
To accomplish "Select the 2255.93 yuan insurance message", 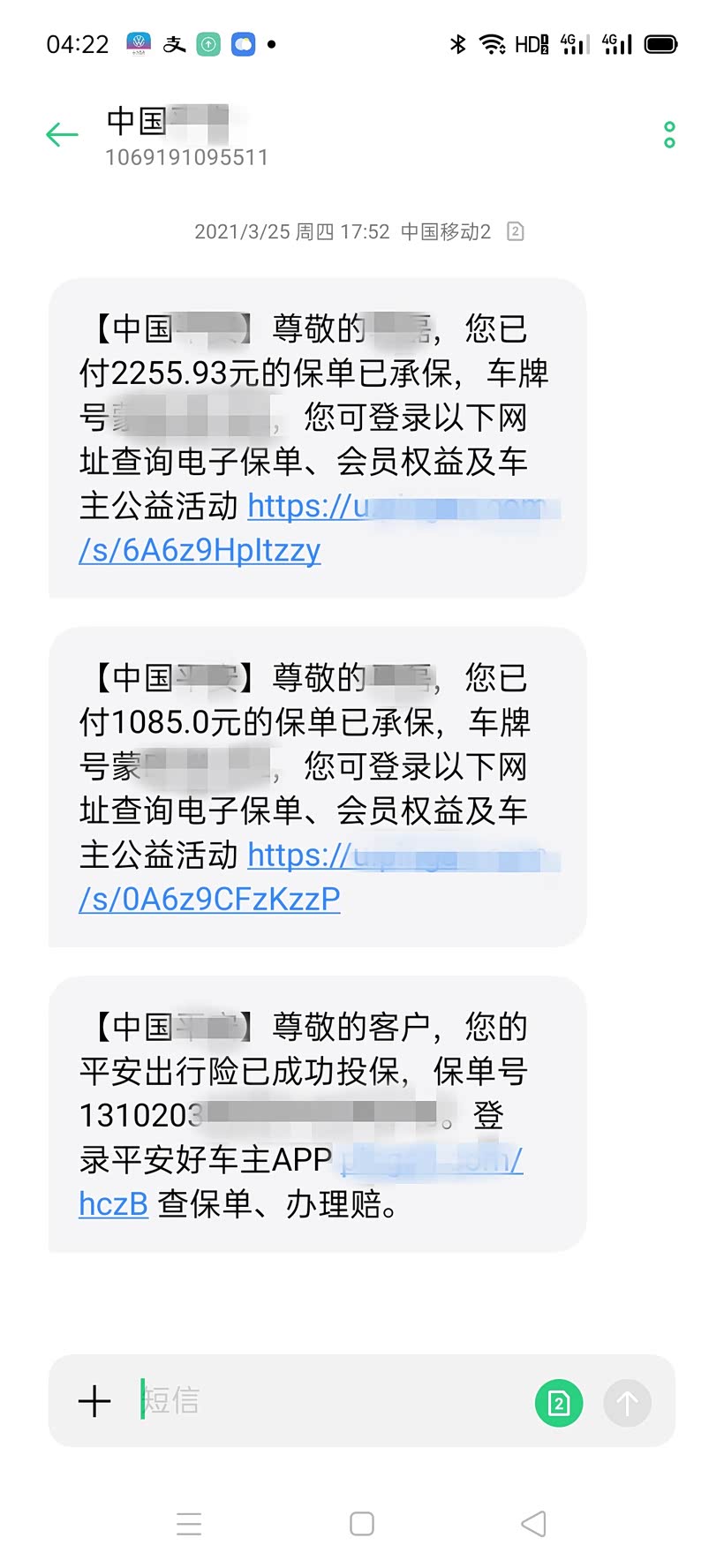I will tap(318, 439).
